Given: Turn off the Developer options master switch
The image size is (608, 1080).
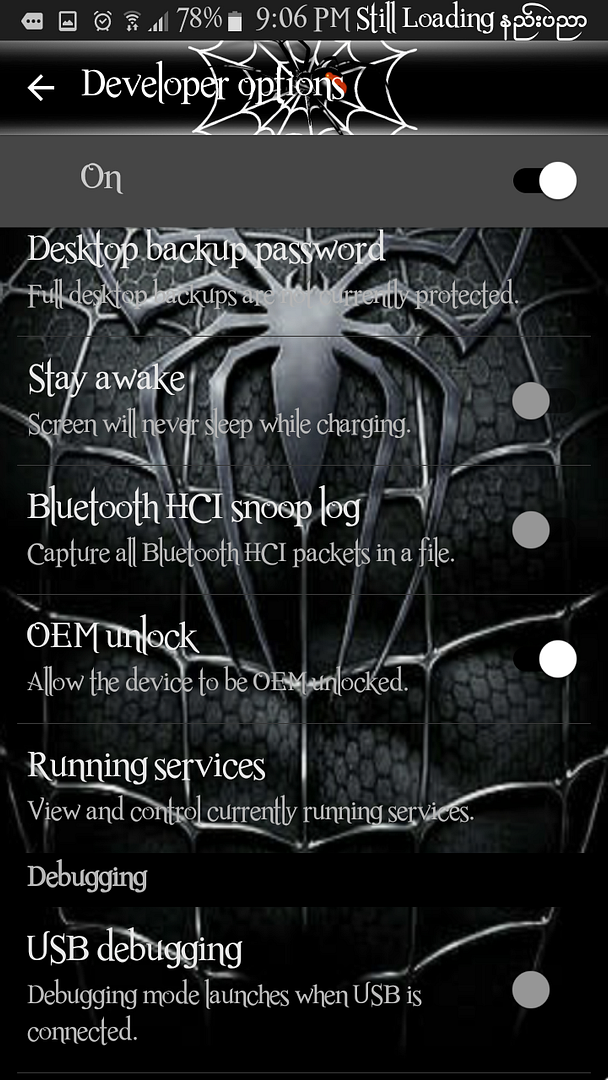Looking at the screenshot, I should pos(545,180).
